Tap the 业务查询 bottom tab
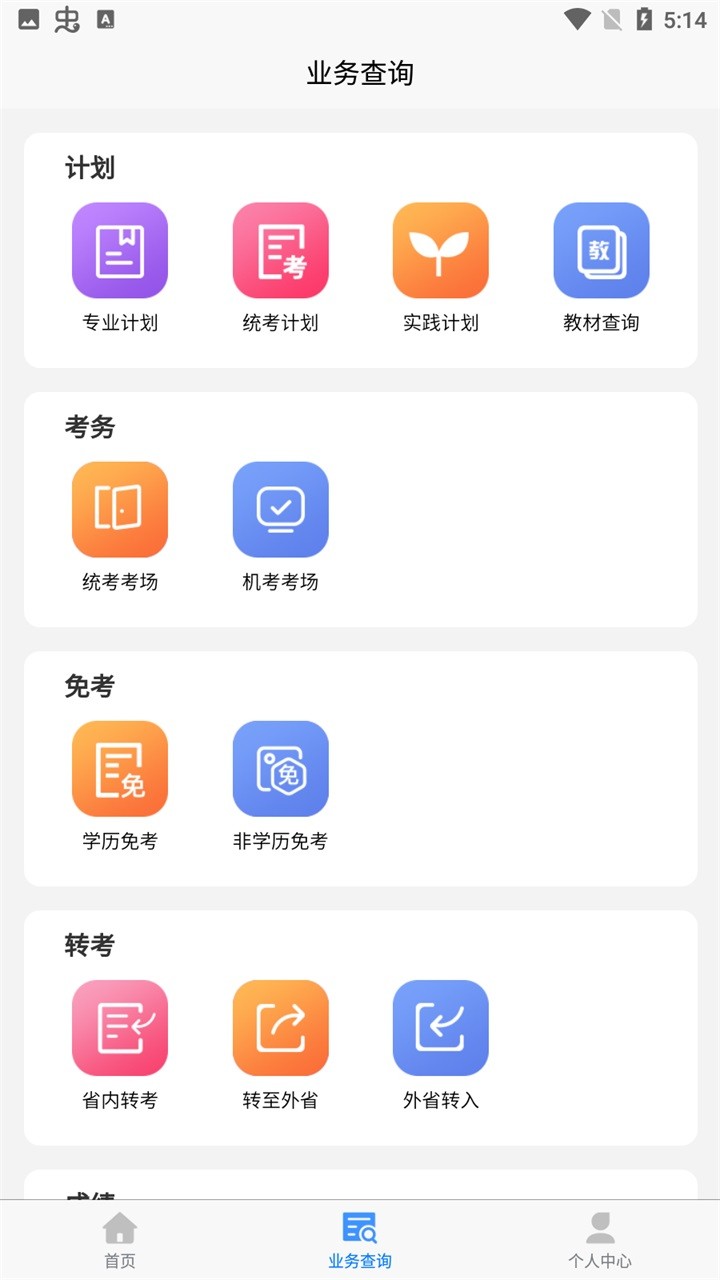Viewport: 720px width, 1280px height. pos(360,1240)
